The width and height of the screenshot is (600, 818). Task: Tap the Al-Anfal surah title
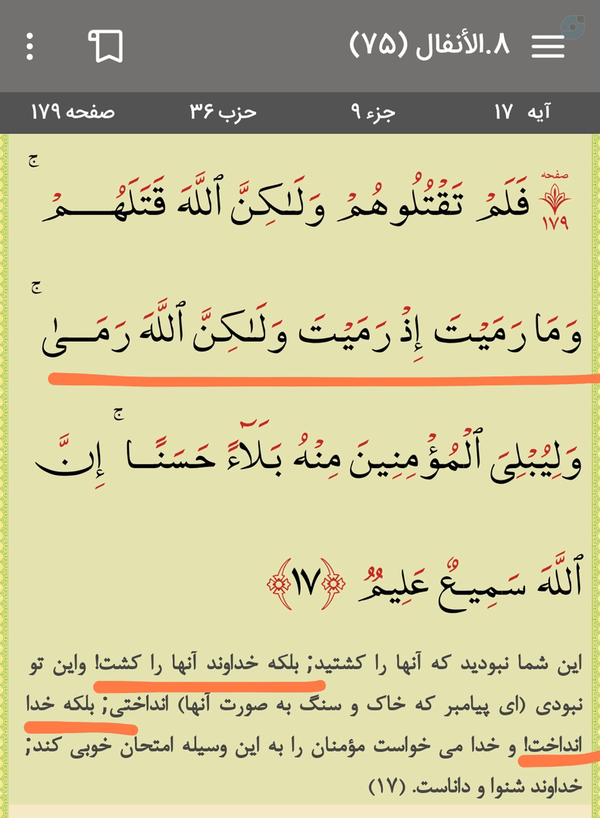point(429,45)
